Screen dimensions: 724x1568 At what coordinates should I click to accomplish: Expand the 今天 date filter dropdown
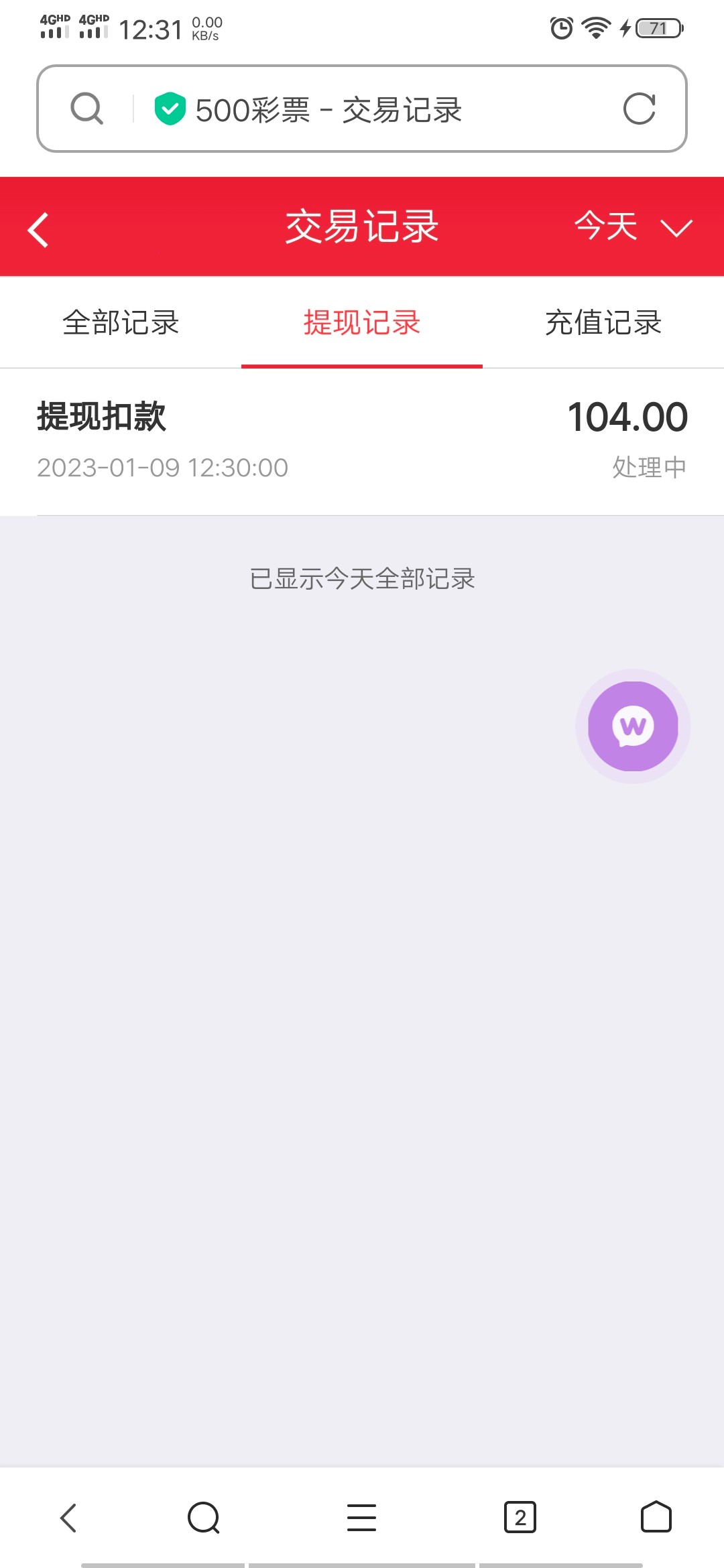(633, 226)
